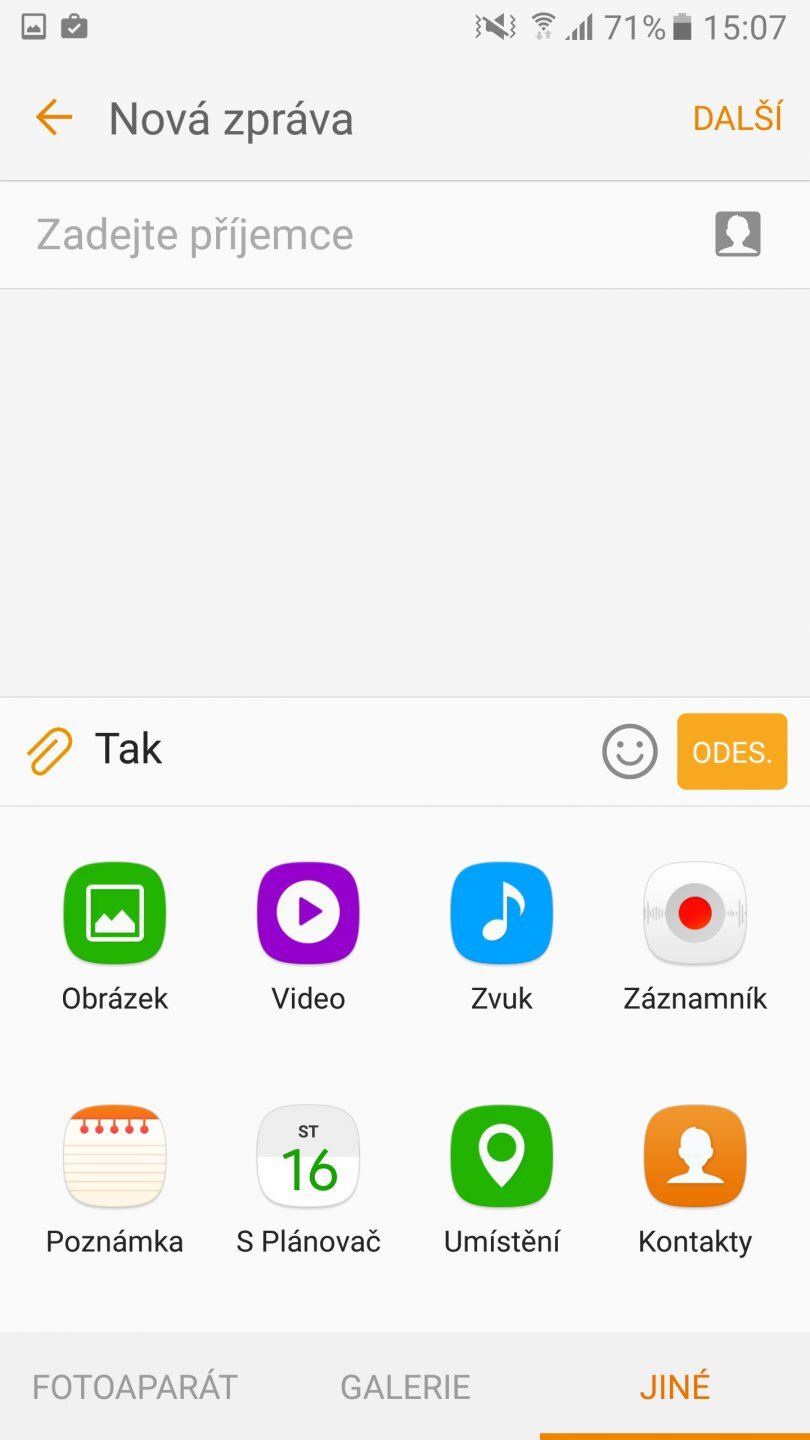The image size is (810, 1440).
Task: Tap the back arrow to exit composing
Action: pyautogui.click(x=53, y=117)
